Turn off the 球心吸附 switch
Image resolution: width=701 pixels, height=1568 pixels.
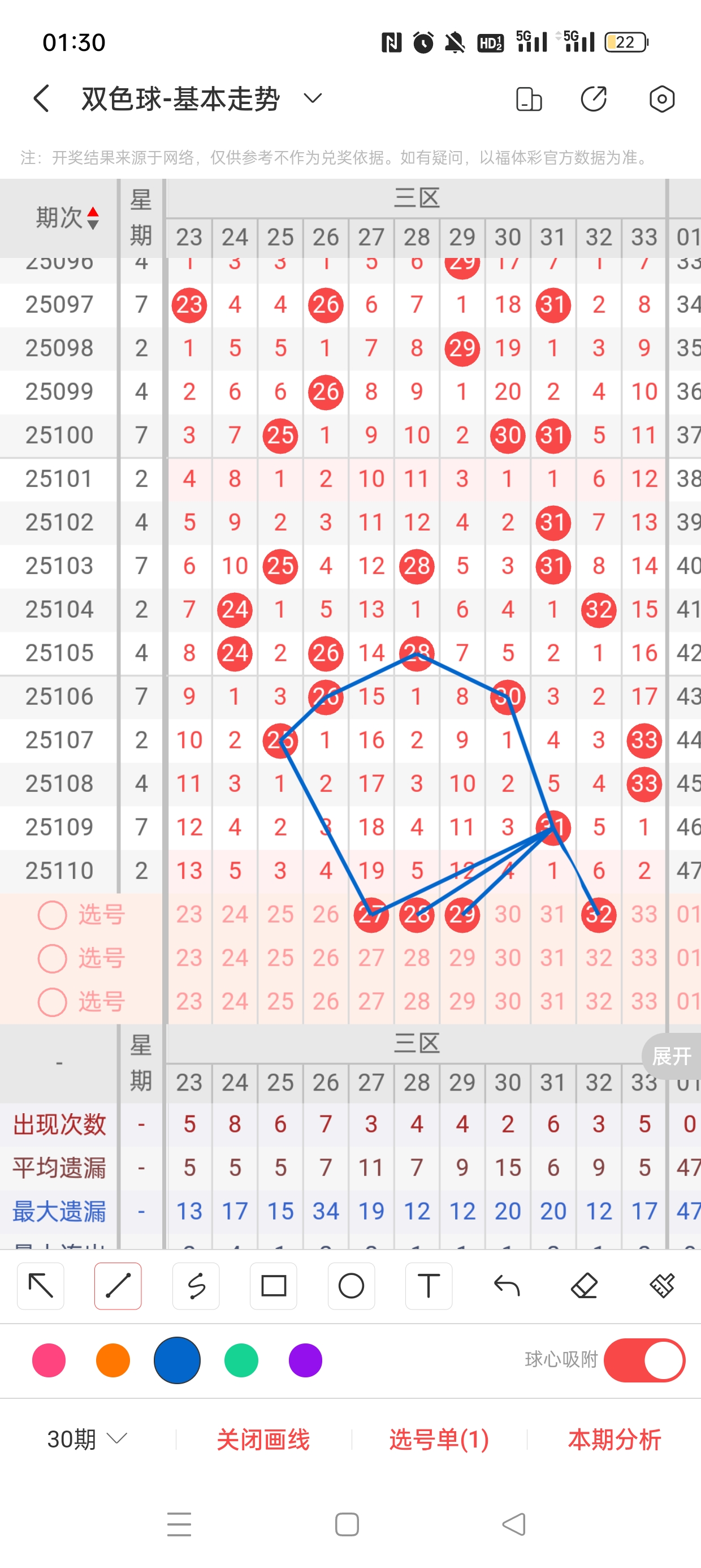point(644,1360)
